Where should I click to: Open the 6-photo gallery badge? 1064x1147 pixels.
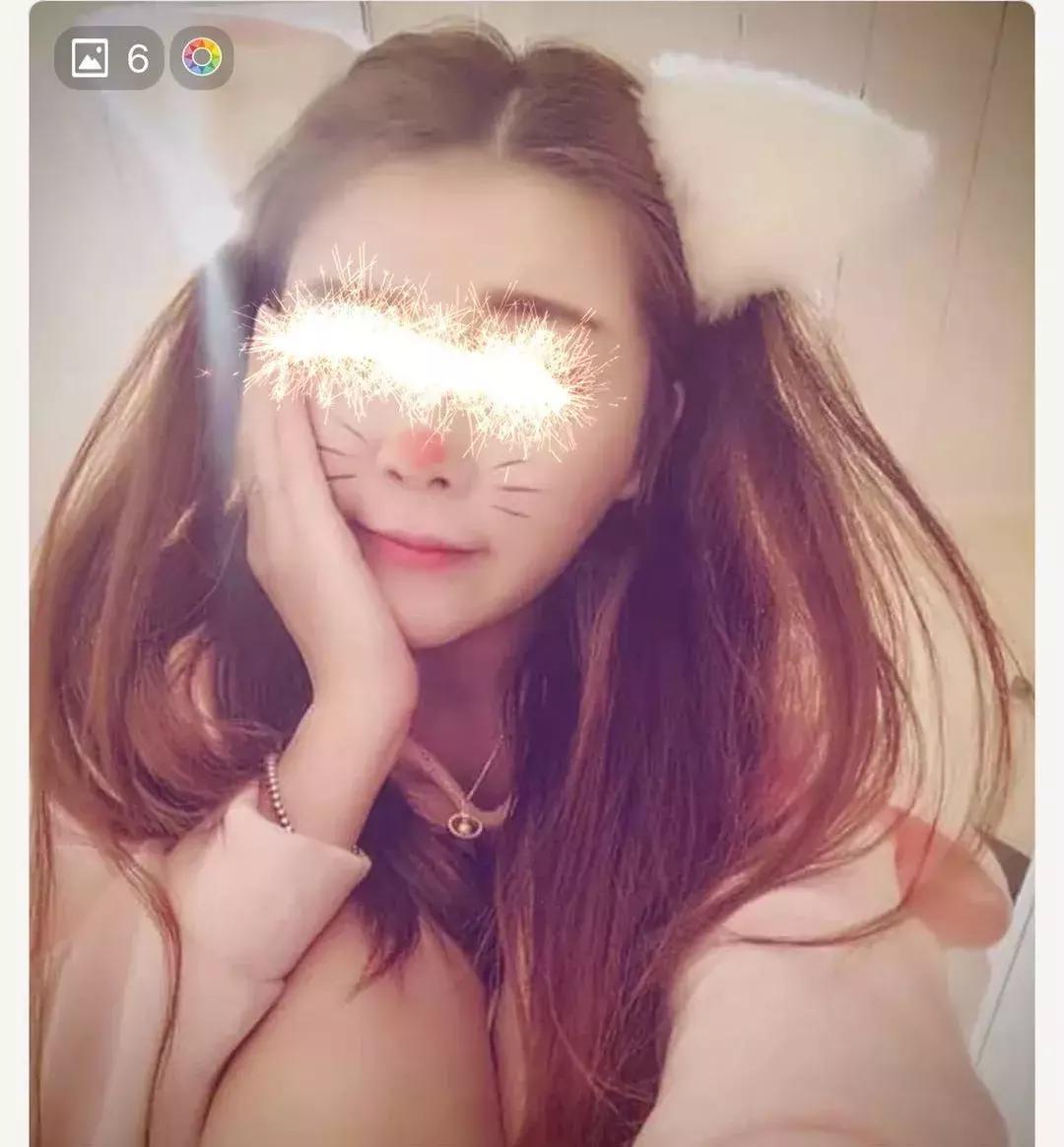(109, 59)
